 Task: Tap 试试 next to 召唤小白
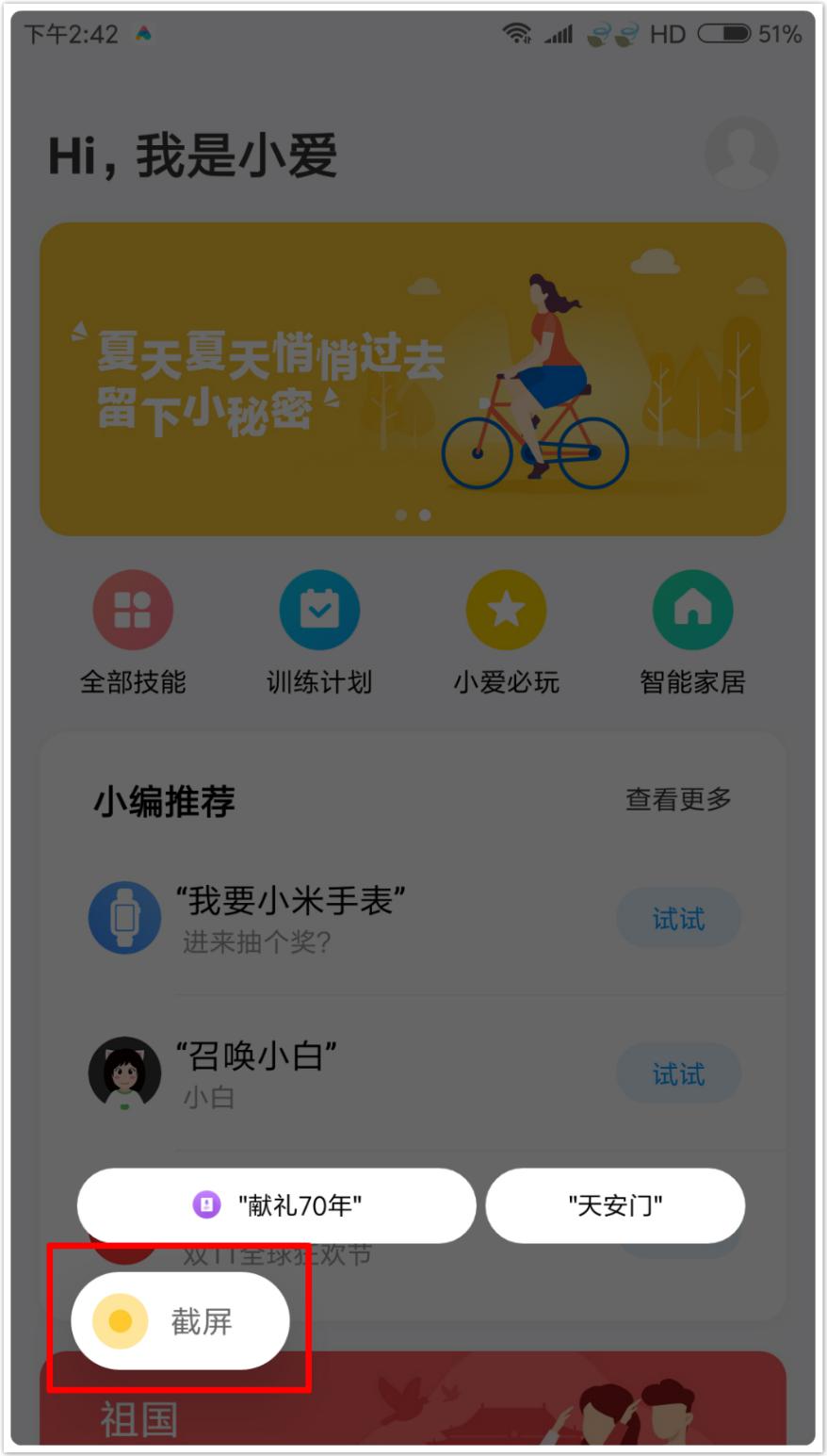(678, 1072)
